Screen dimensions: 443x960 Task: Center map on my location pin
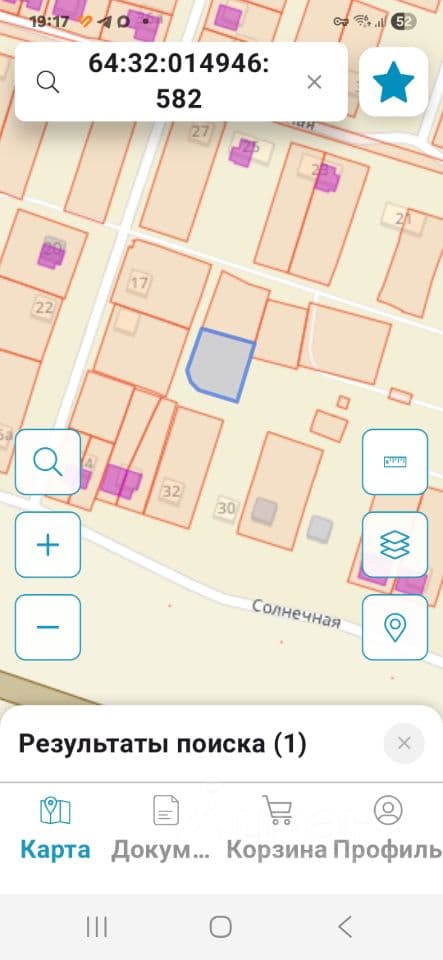click(395, 627)
